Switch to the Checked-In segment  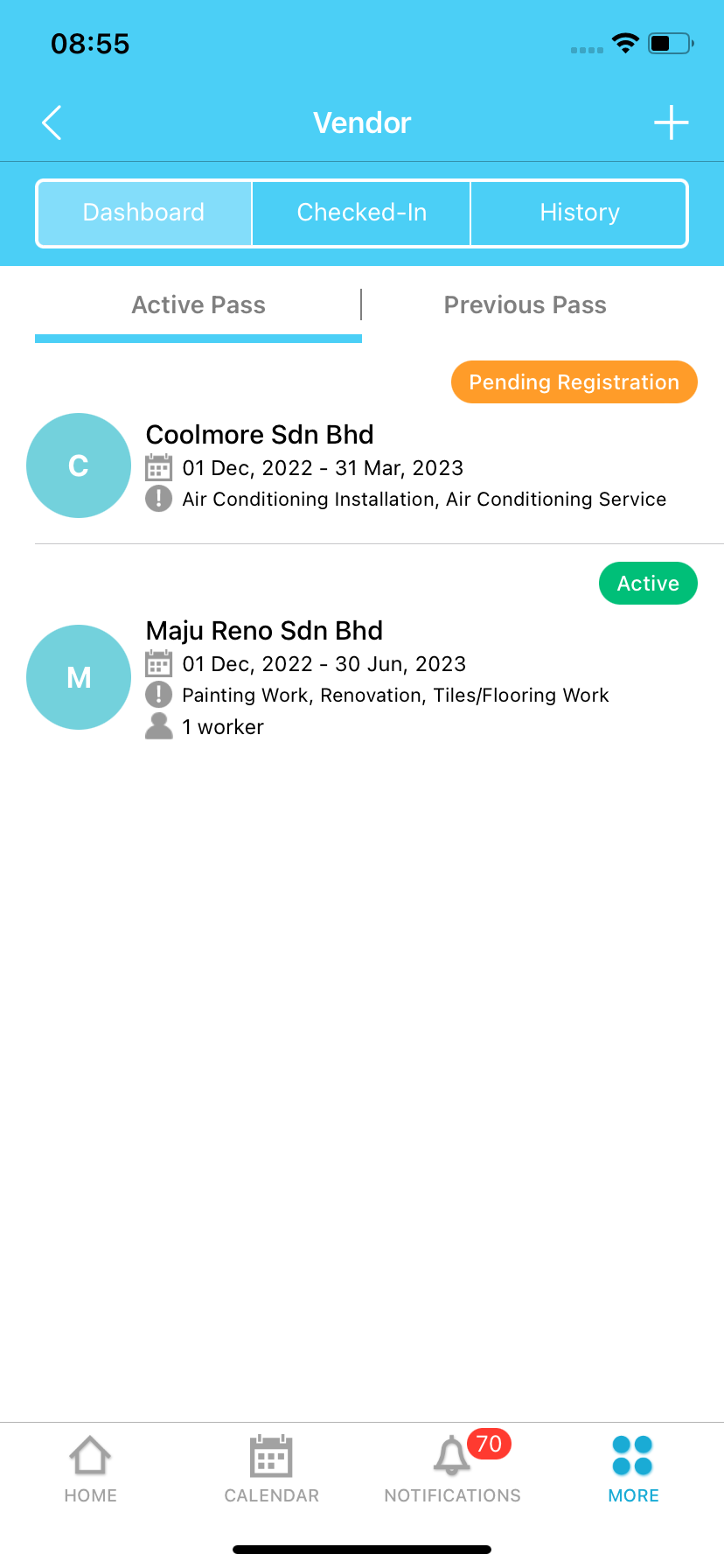pyautogui.click(x=362, y=213)
